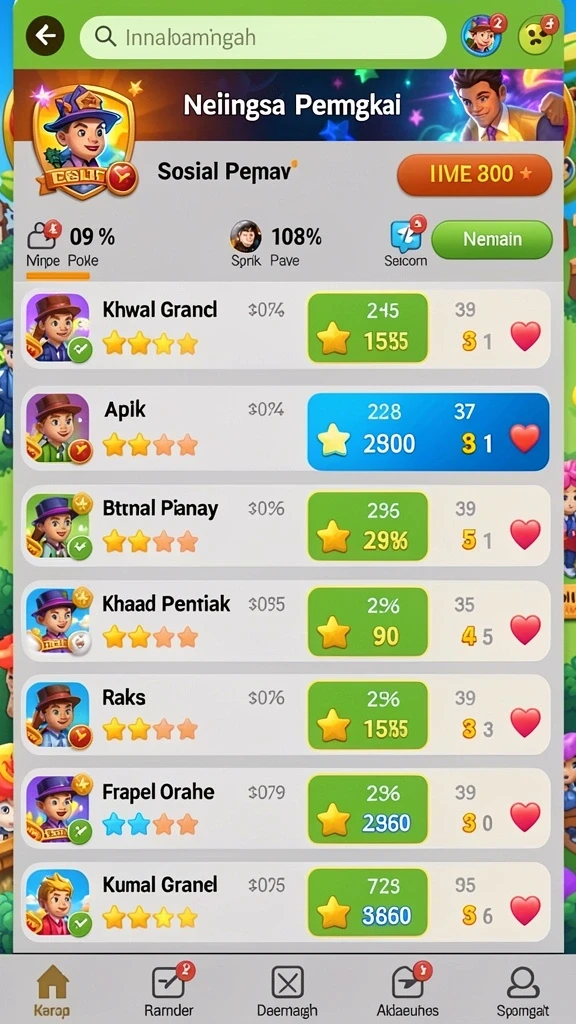Switch to the Ramder tab
This screenshot has width=576, height=1024.
[169, 990]
